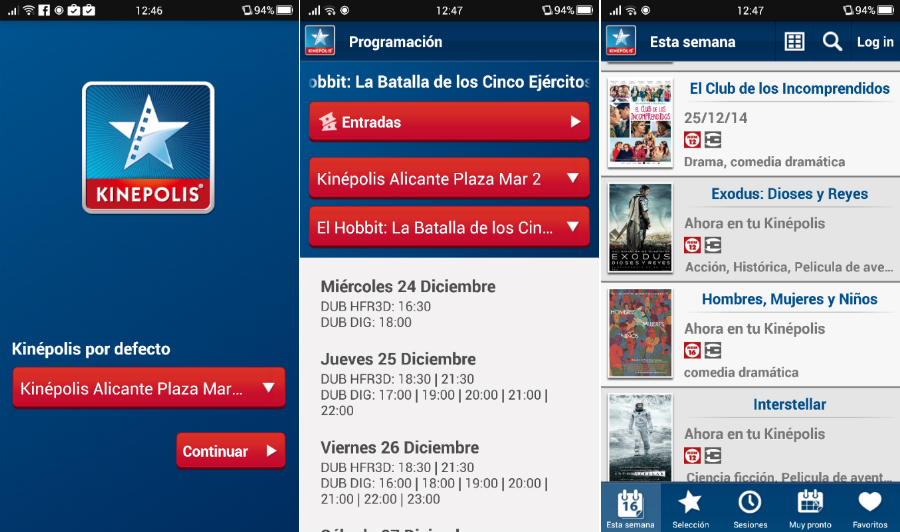The image size is (900, 532).
Task: Open search with the magnifier icon
Action: pyautogui.click(x=832, y=41)
